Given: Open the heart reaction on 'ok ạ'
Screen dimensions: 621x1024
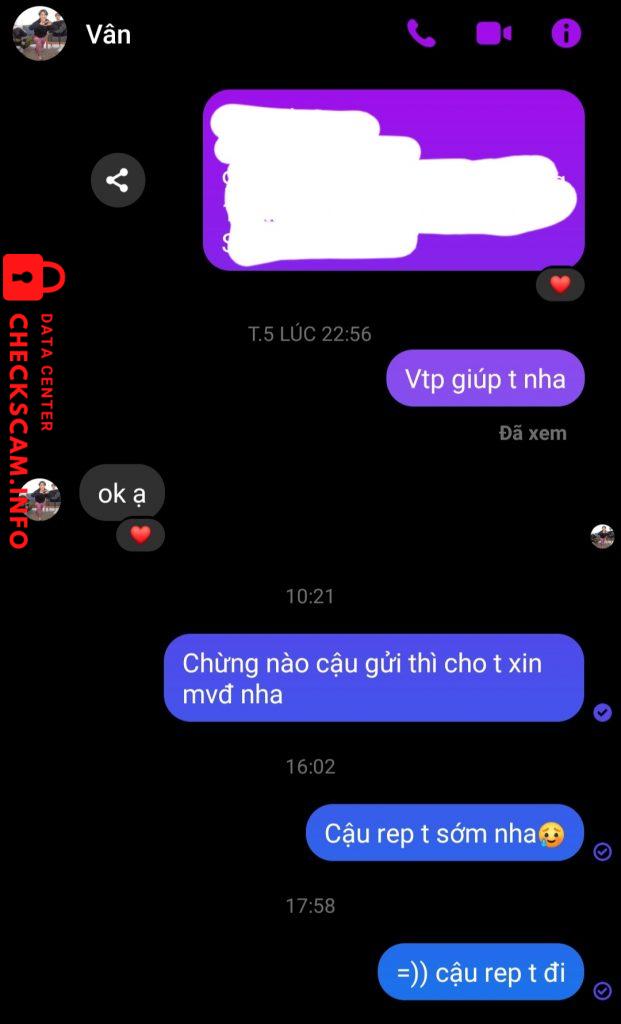Looking at the screenshot, I should pyautogui.click(x=140, y=534).
